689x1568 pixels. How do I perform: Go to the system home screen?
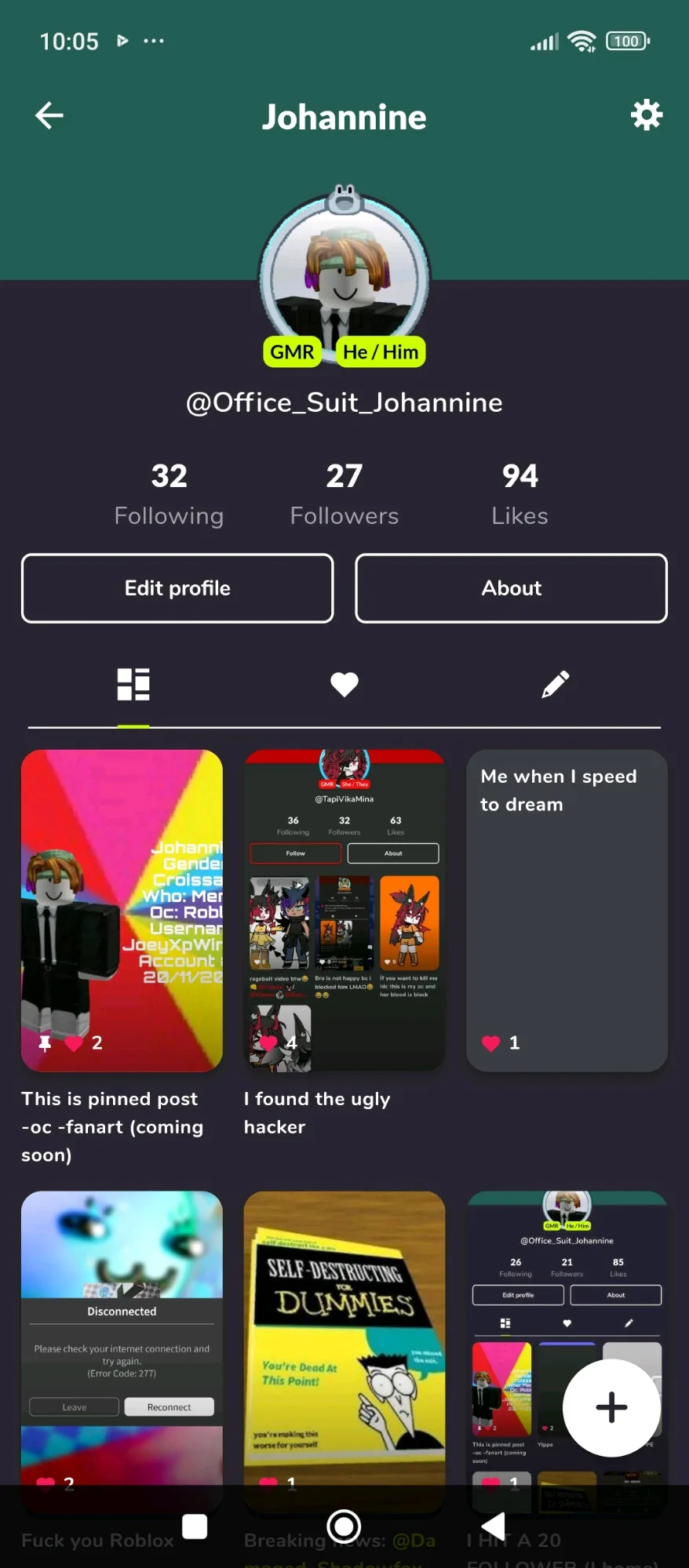(x=344, y=1526)
